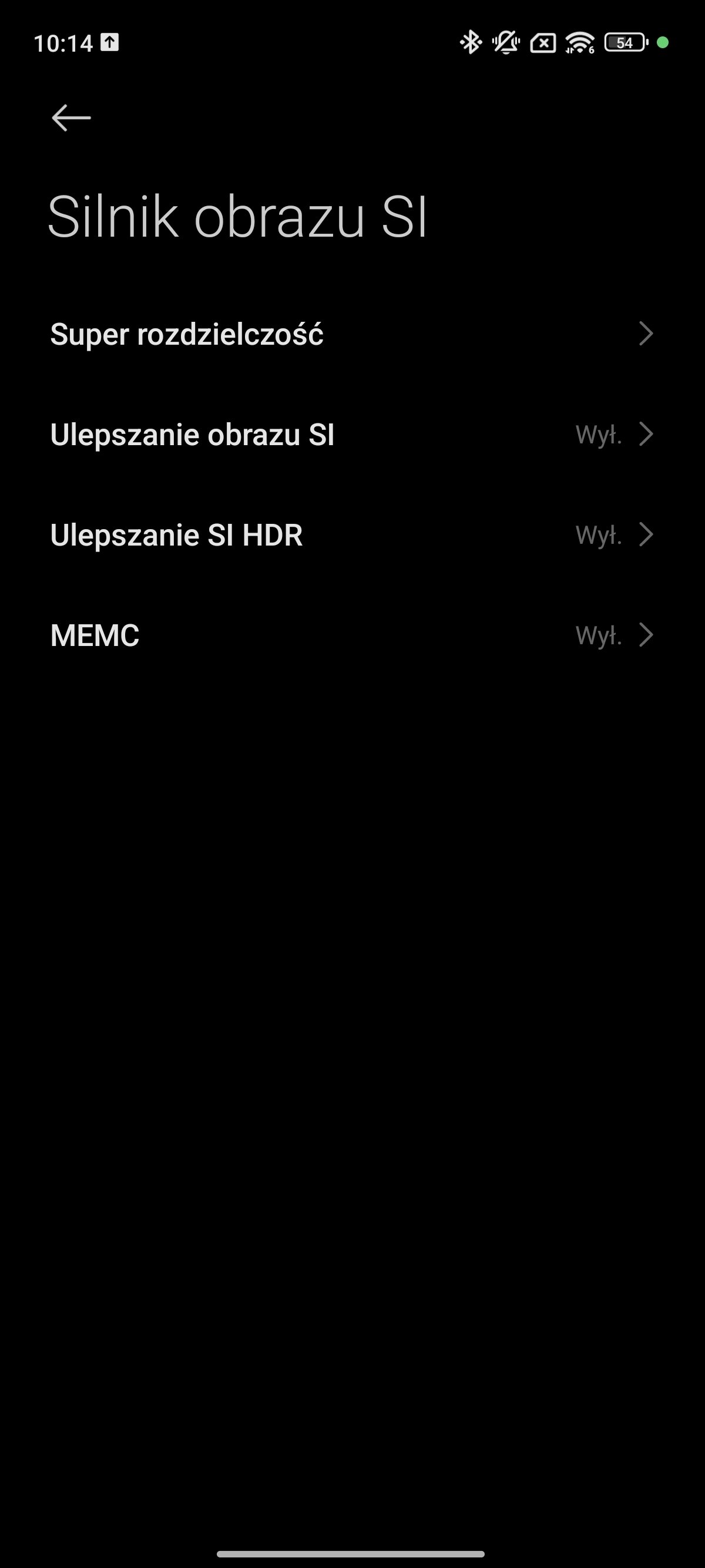Open Ulepszanie obrazu SI option

352,435
